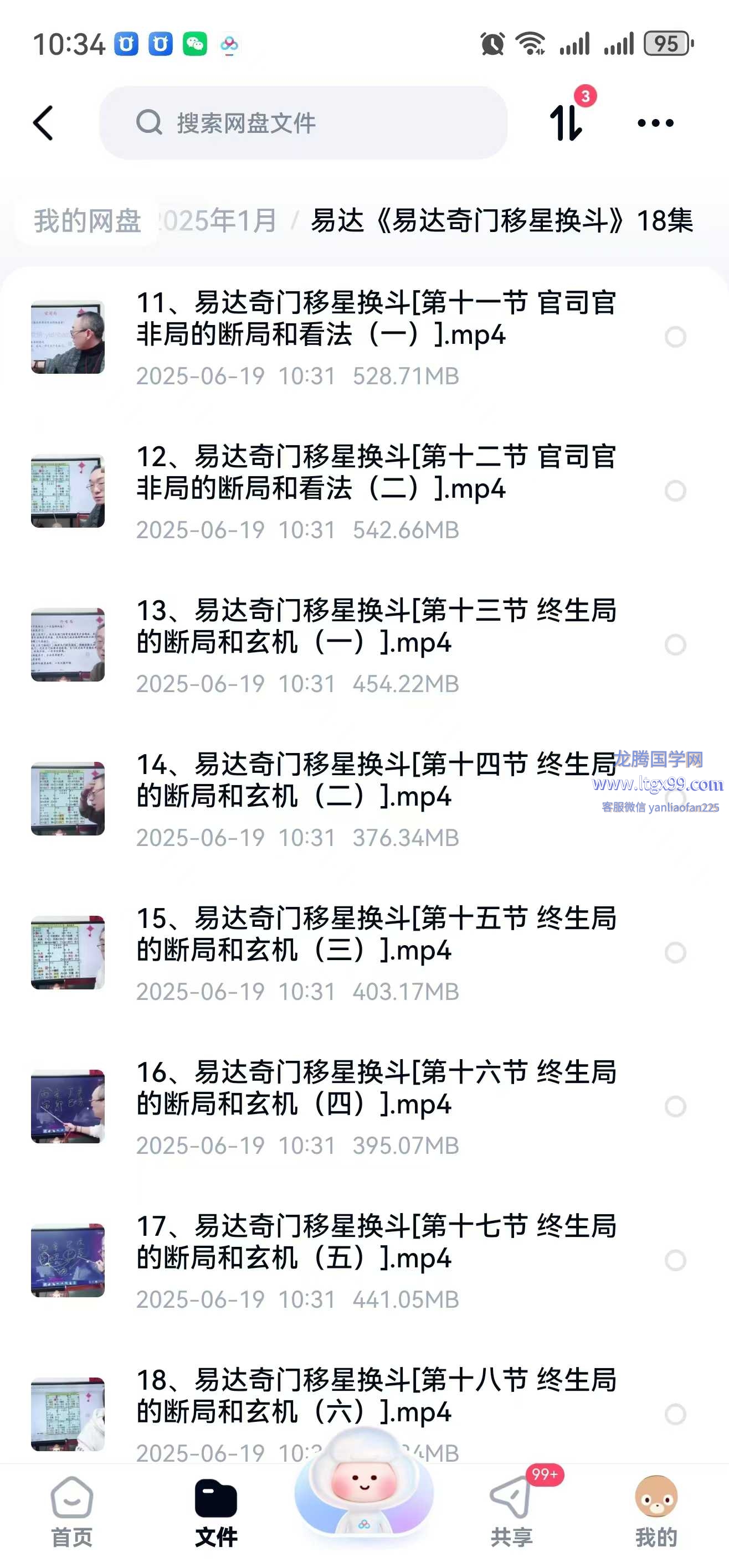Tap the 搜索网盘文件 search box

[x=304, y=123]
